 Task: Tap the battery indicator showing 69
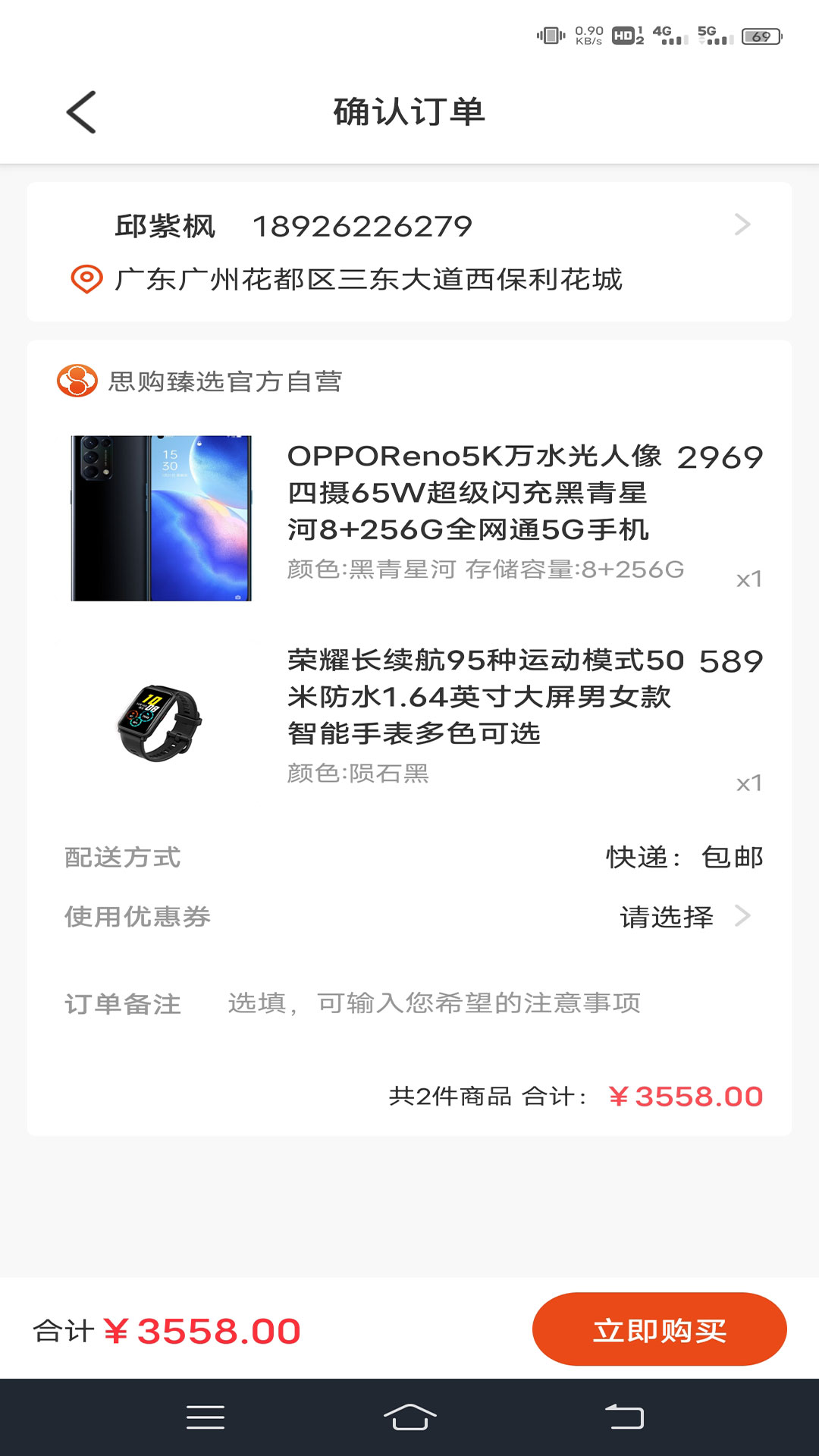pos(761,34)
